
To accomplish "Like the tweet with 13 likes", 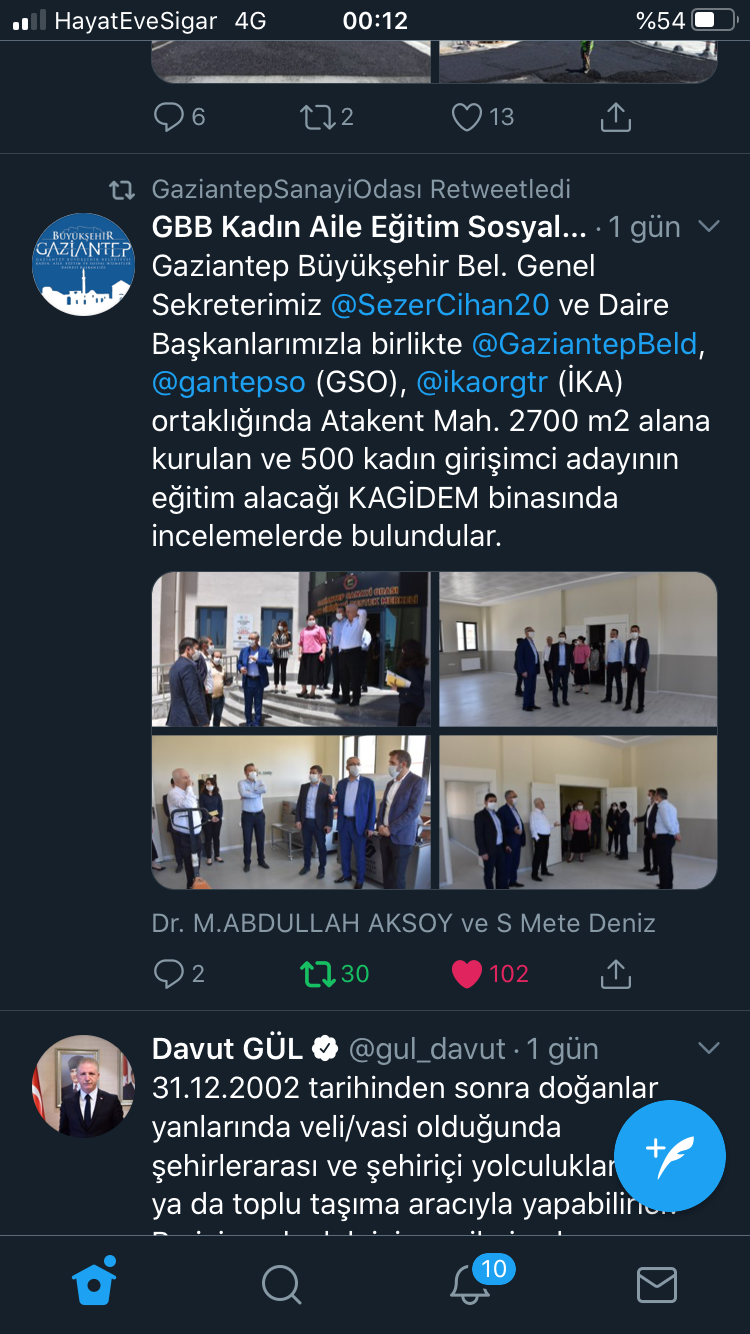I will click(x=467, y=118).
